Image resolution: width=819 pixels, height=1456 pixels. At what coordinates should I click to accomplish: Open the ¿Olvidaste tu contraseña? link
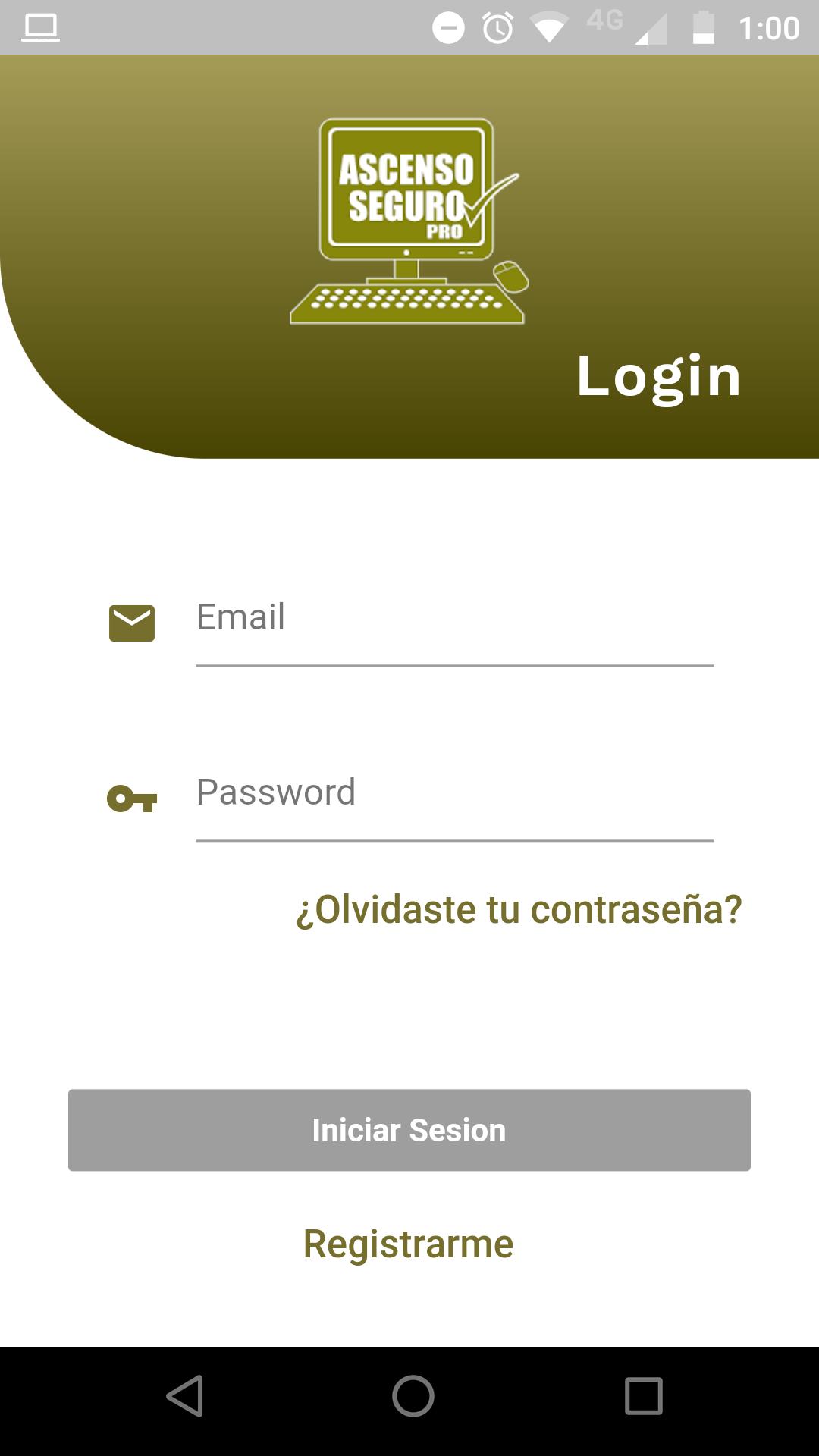(x=519, y=910)
